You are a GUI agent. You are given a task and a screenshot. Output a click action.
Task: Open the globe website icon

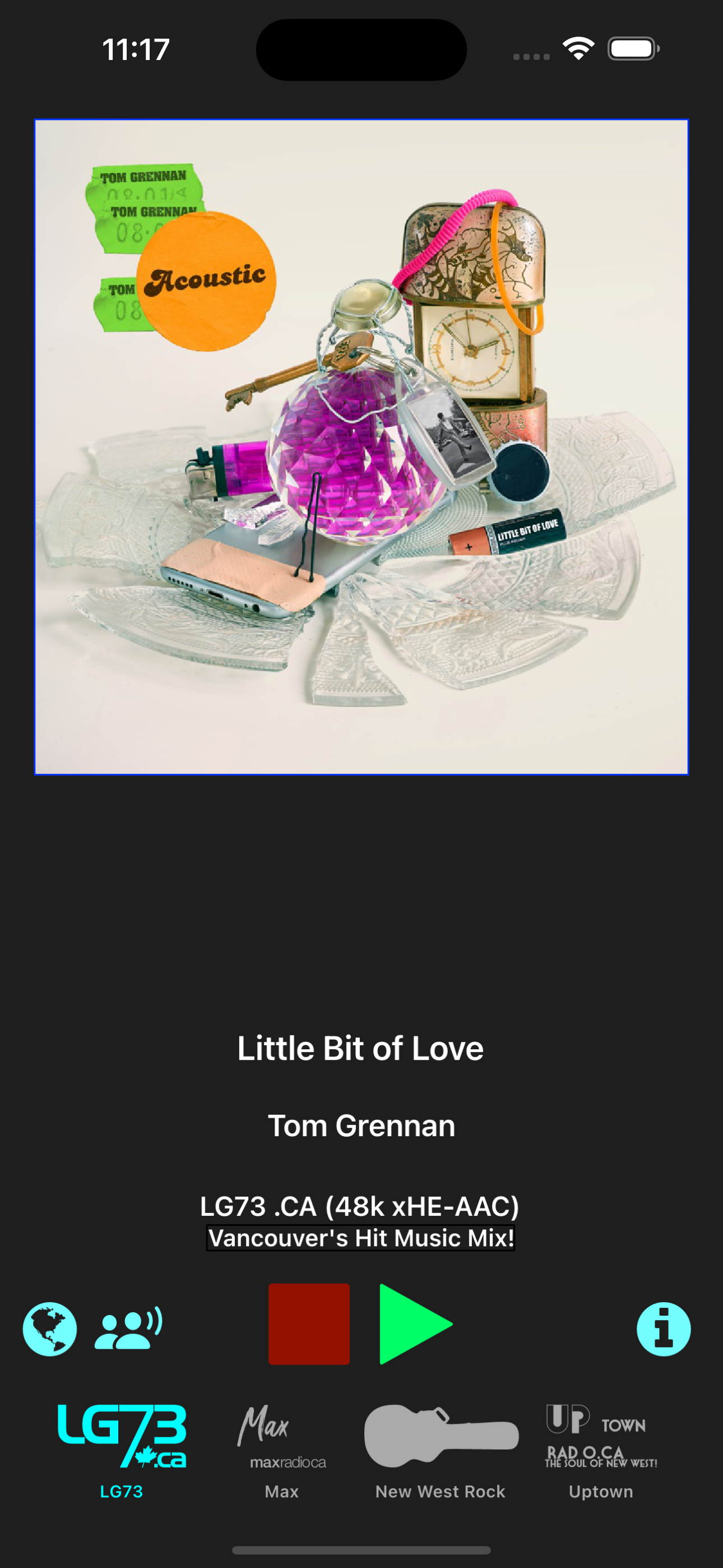[x=50, y=1329]
